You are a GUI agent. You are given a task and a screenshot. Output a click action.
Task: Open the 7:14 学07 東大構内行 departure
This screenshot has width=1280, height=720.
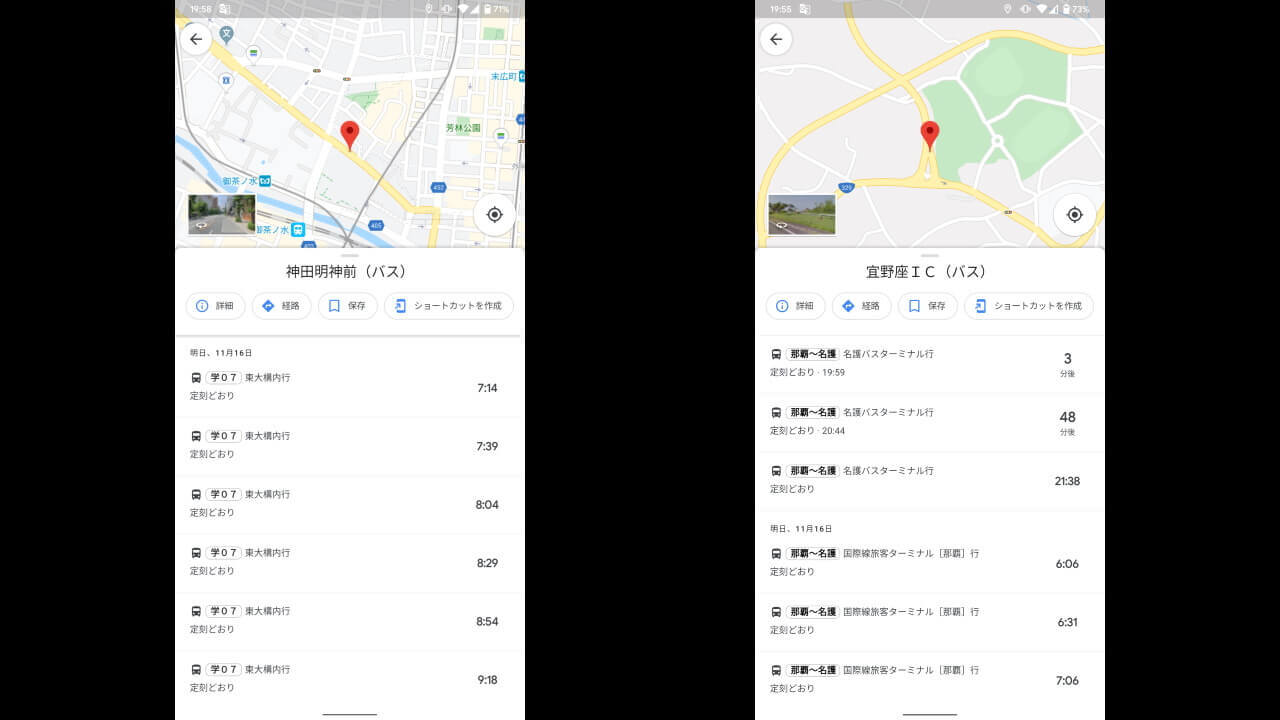coord(349,387)
